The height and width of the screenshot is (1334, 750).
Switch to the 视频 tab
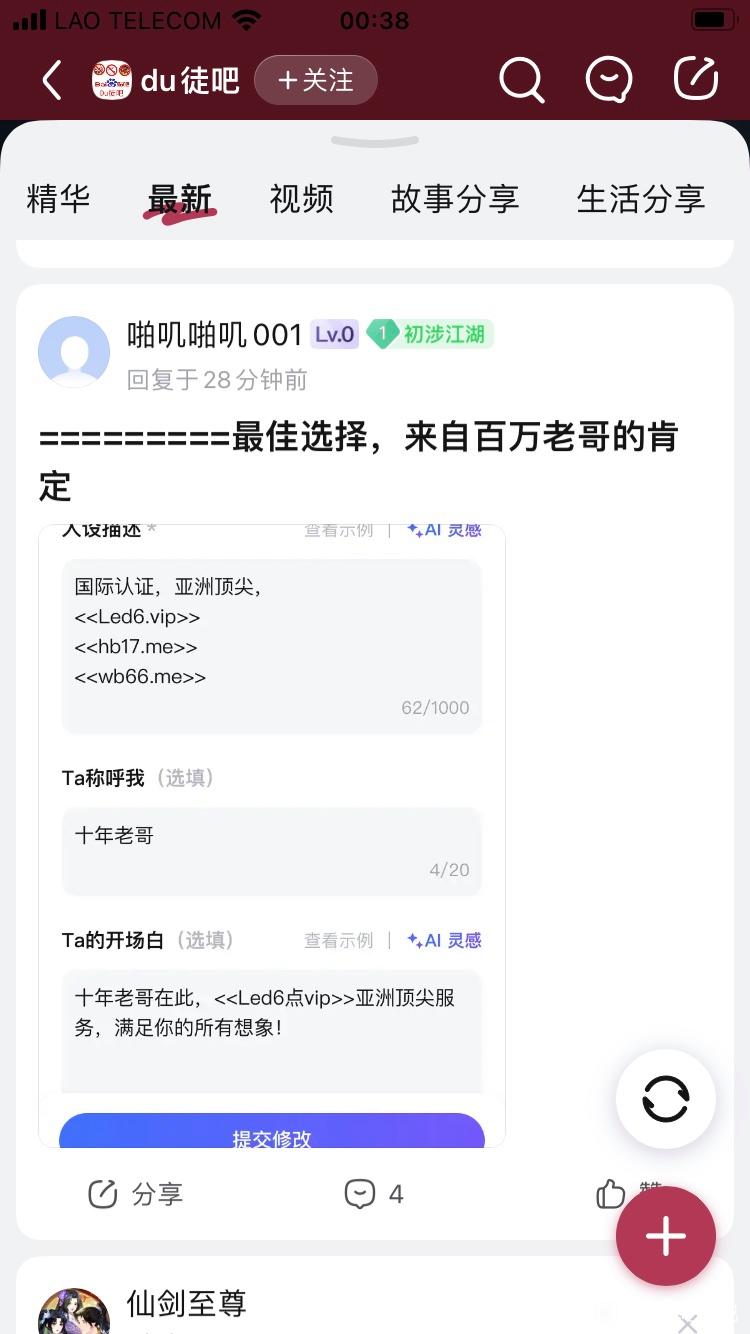[301, 198]
